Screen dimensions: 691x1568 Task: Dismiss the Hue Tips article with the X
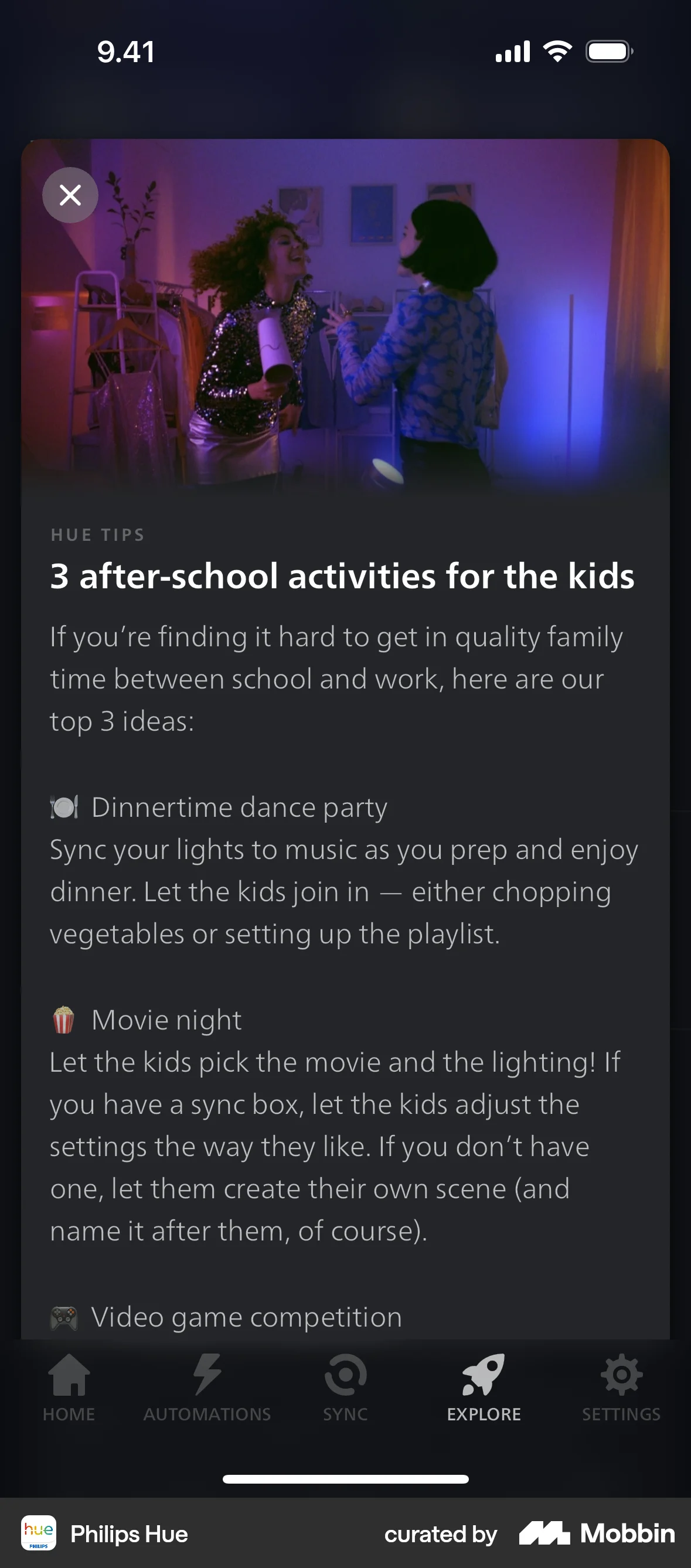tap(70, 195)
